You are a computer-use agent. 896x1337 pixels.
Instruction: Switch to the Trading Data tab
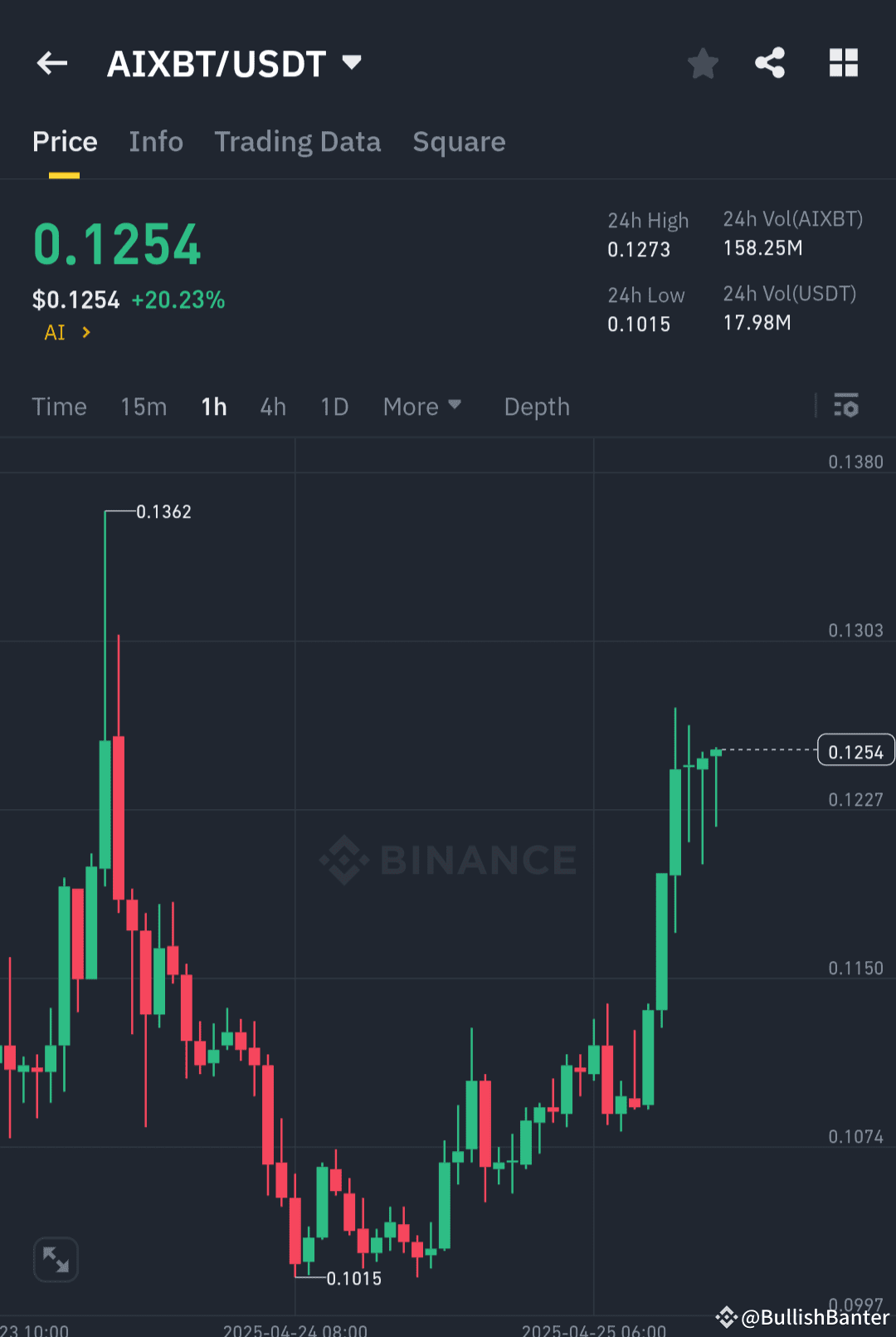click(x=298, y=141)
